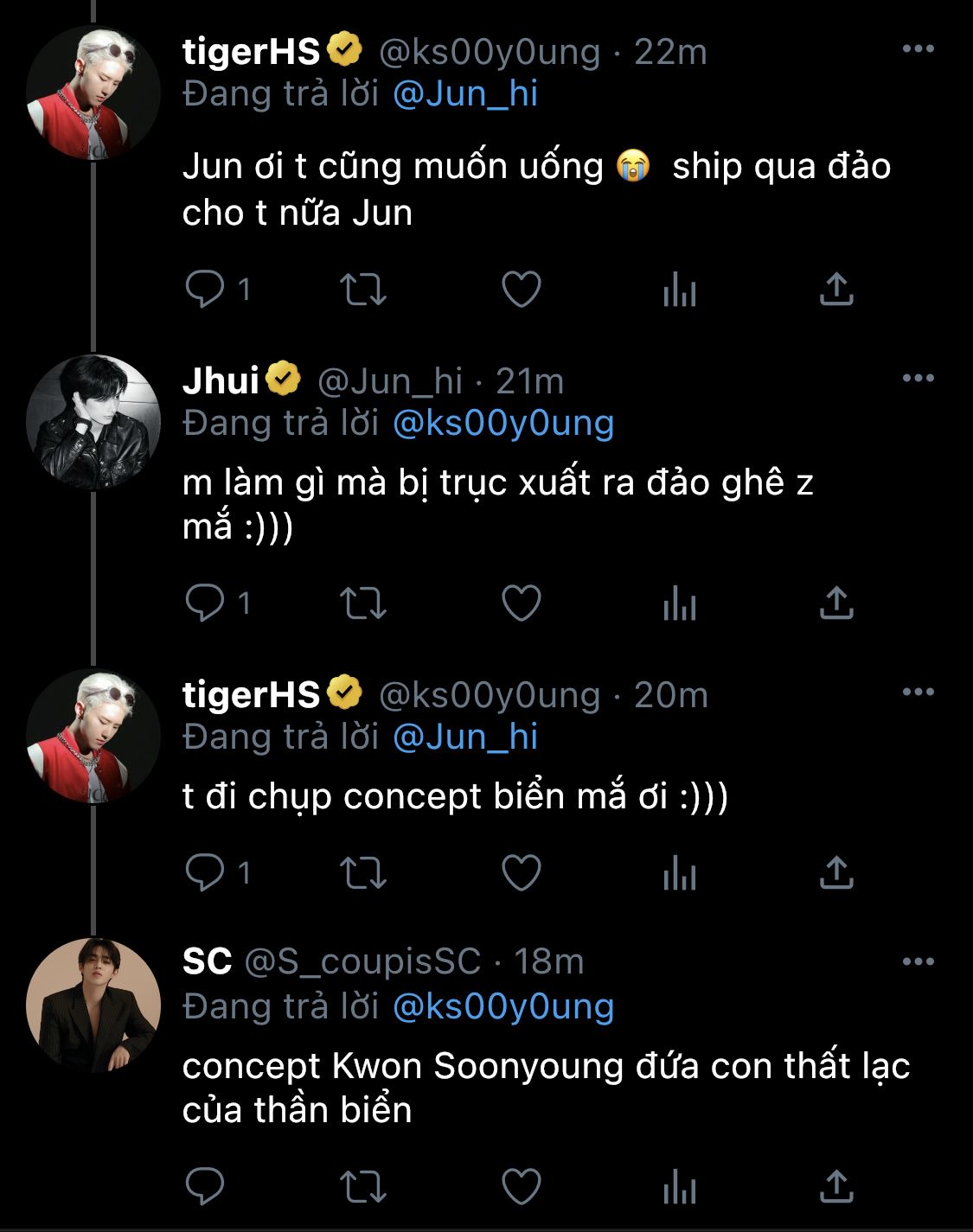Open SC's profile picture
Image resolution: width=973 pixels, height=1232 pixels.
(x=93, y=1005)
